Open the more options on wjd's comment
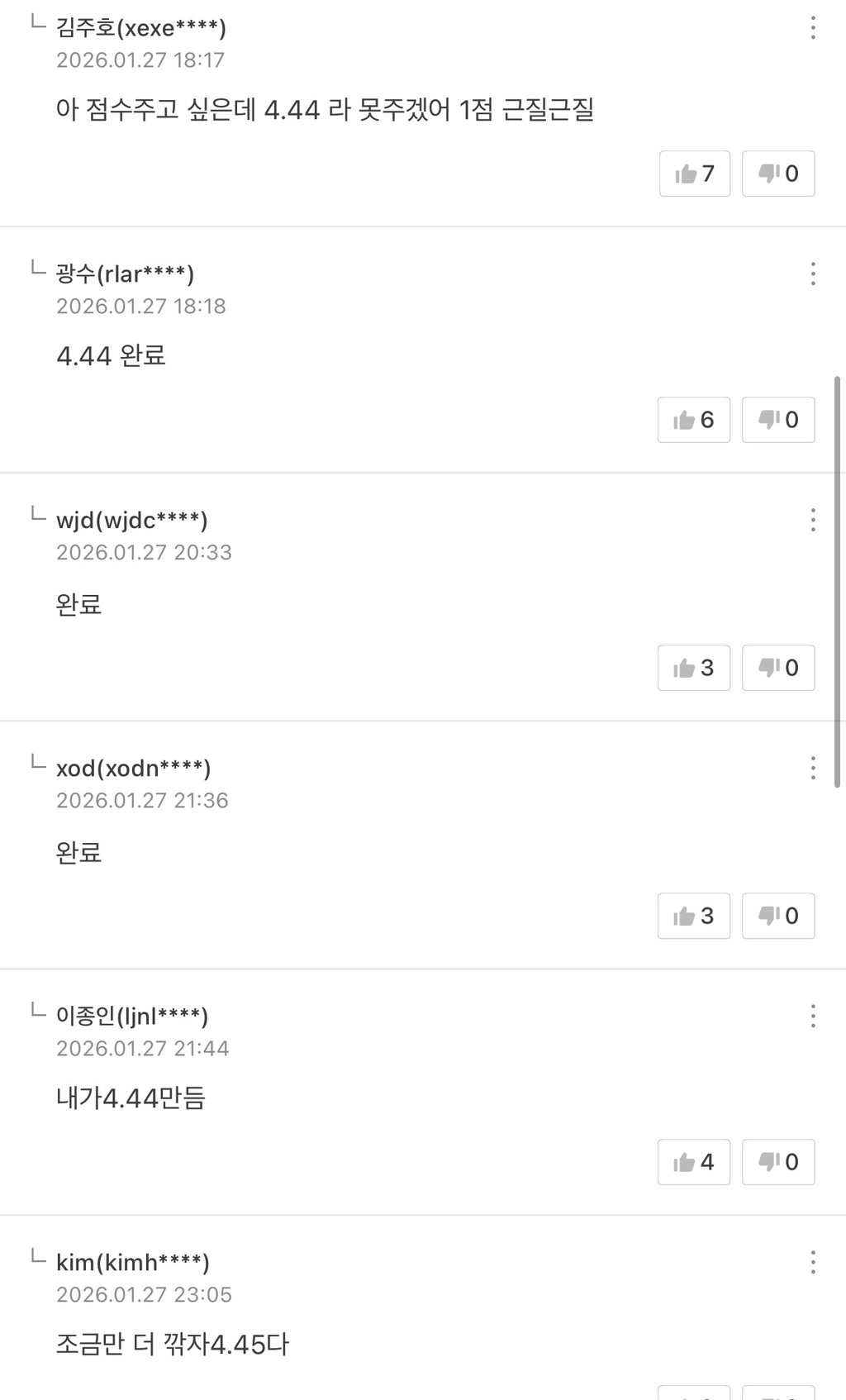The height and width of the screenshot is (1400, 846). (813, 520)
